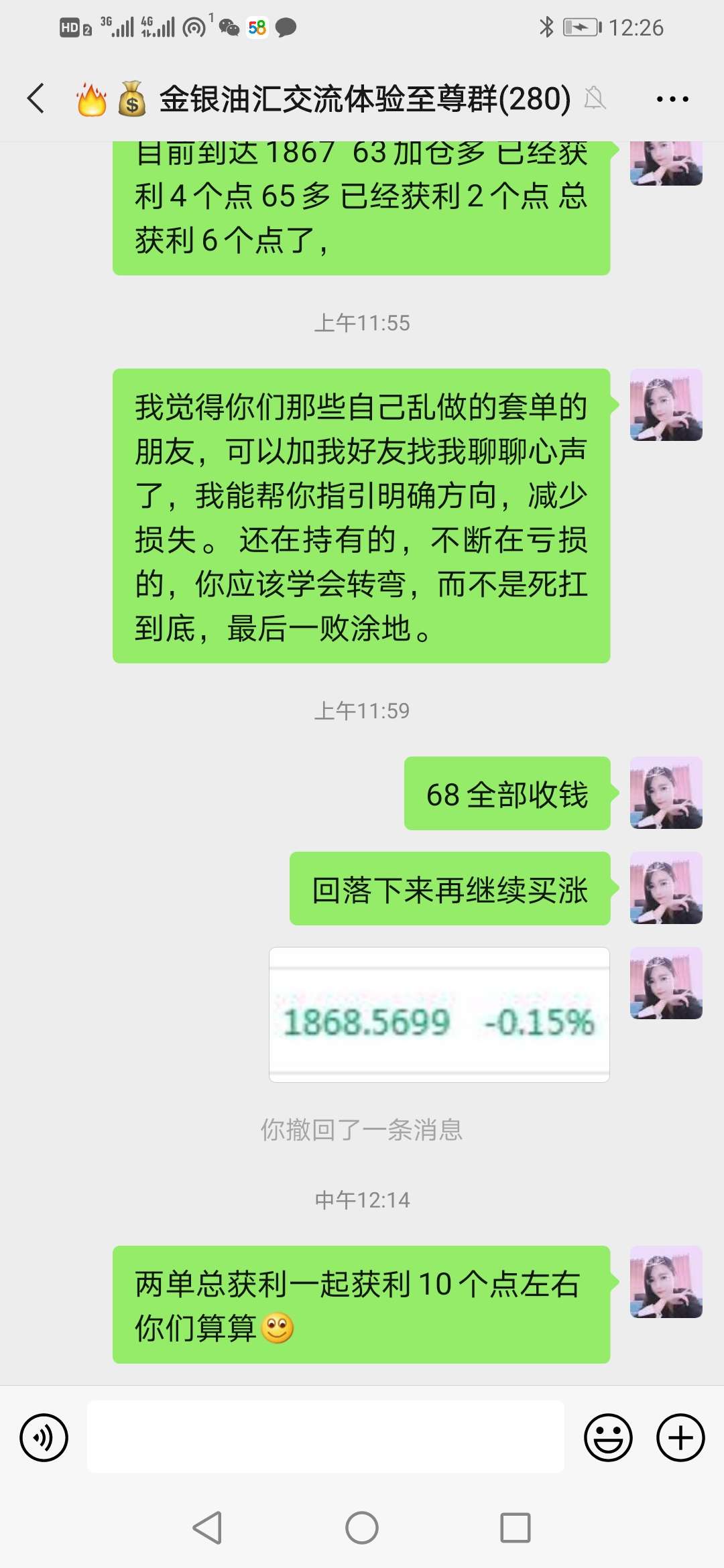Tap the message text field

(x=325, y=1437)
